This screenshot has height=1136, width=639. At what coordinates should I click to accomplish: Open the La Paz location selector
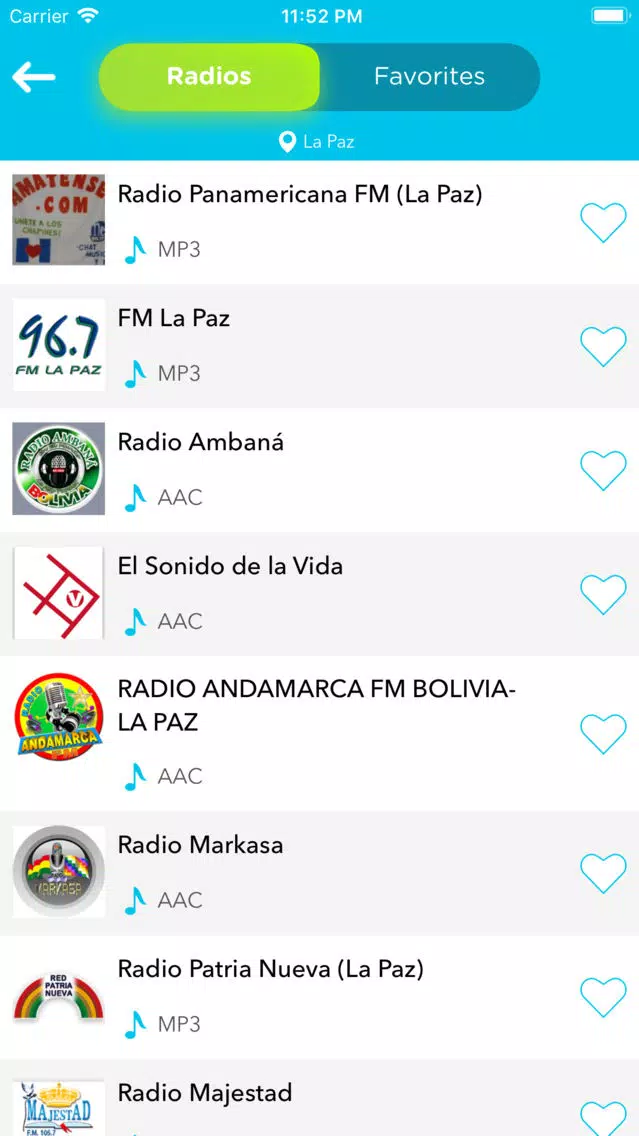[317, 141]
